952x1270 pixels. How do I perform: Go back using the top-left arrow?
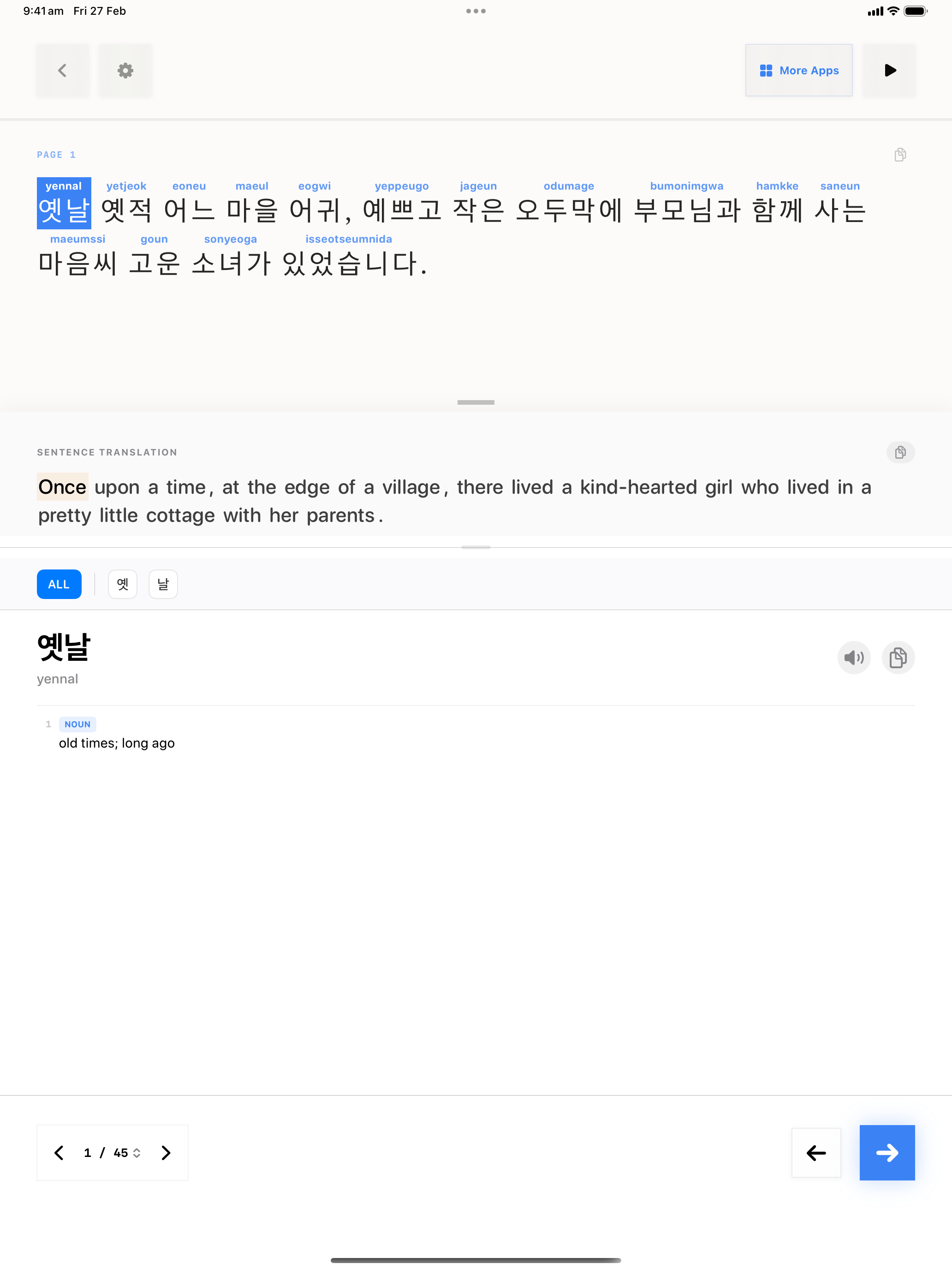coord(63,71)
